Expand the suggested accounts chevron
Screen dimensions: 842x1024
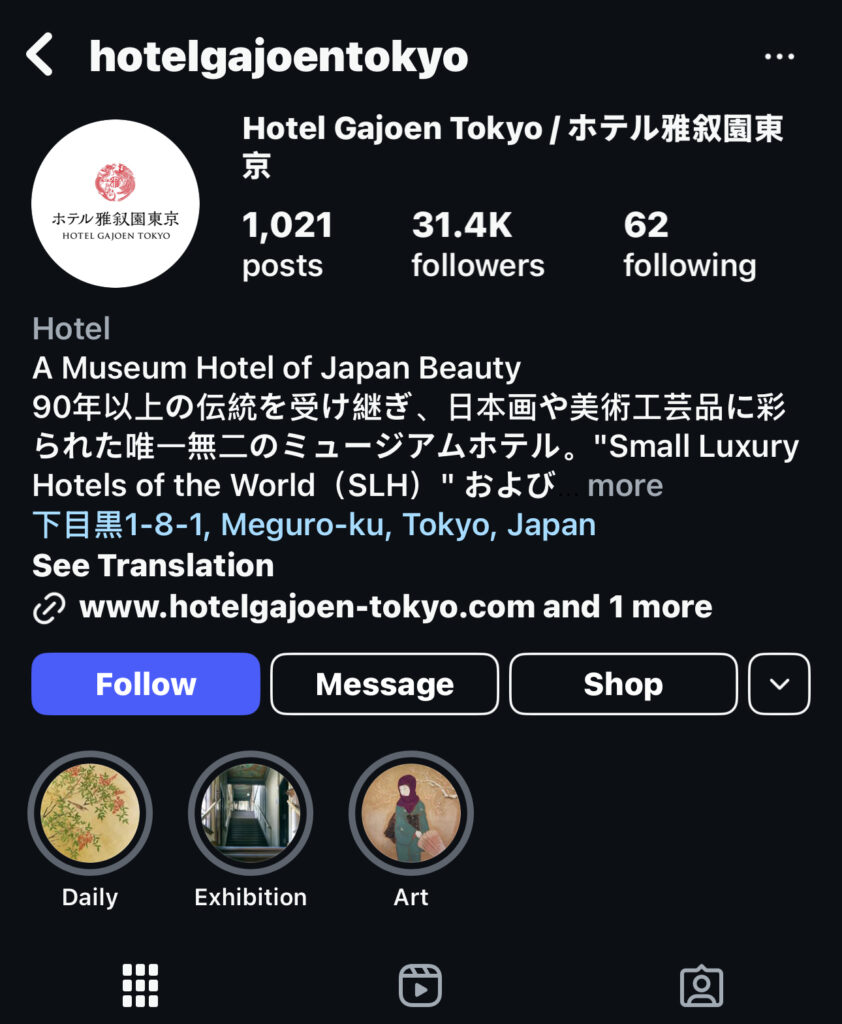(x=779, y=684)
